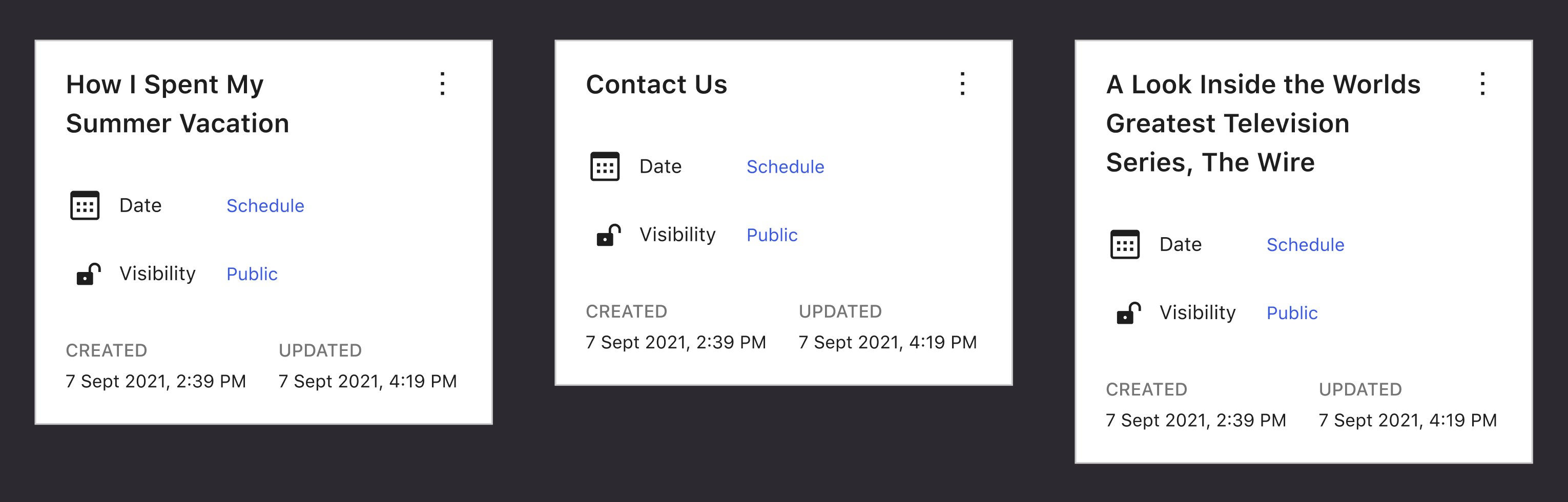Change Public visibility on Contact Us card

click(x=771, y=235)
